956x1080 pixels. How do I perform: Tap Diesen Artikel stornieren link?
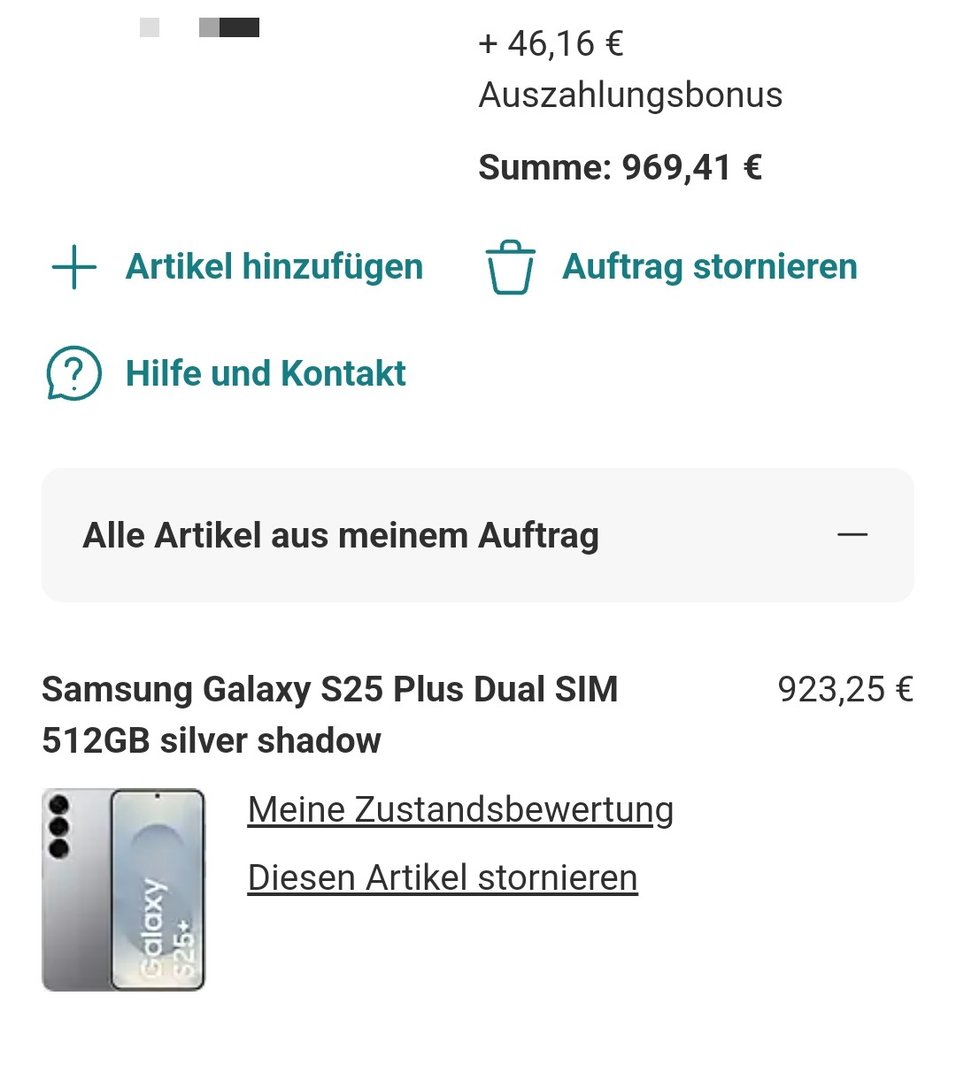click(x=442, y=878)
